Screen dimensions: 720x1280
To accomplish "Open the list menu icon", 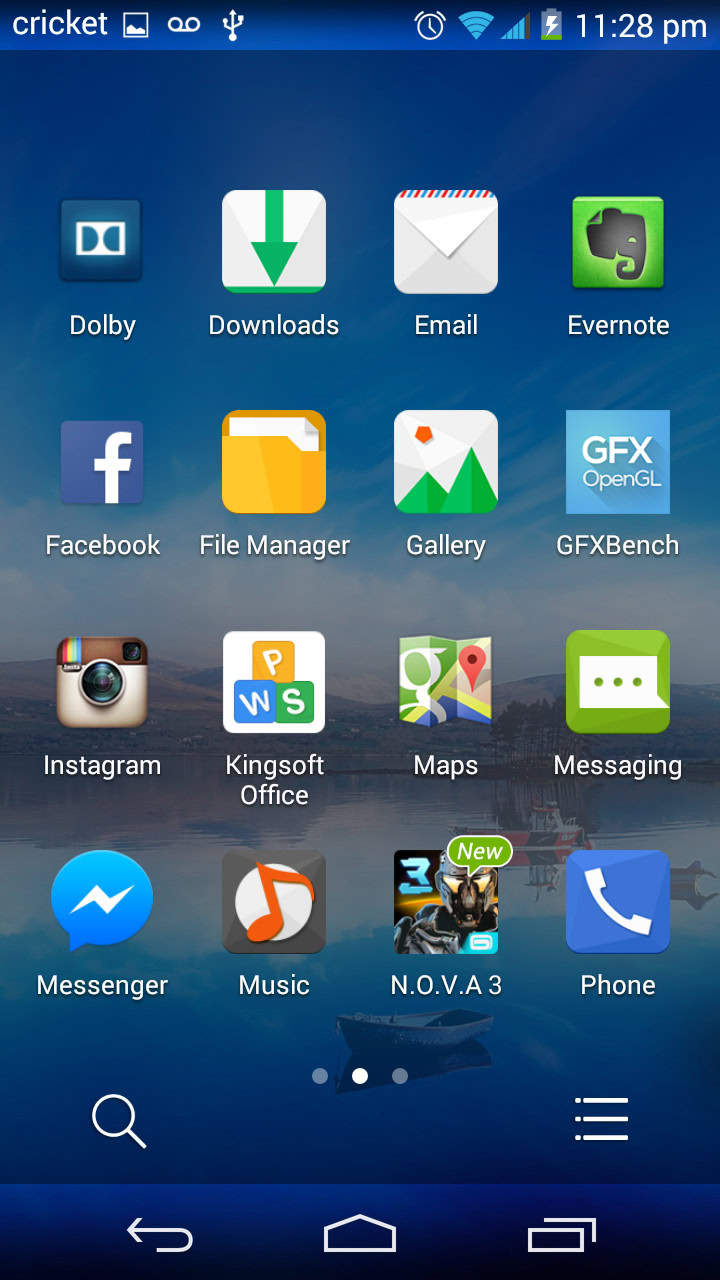I will click(601, 1119).
